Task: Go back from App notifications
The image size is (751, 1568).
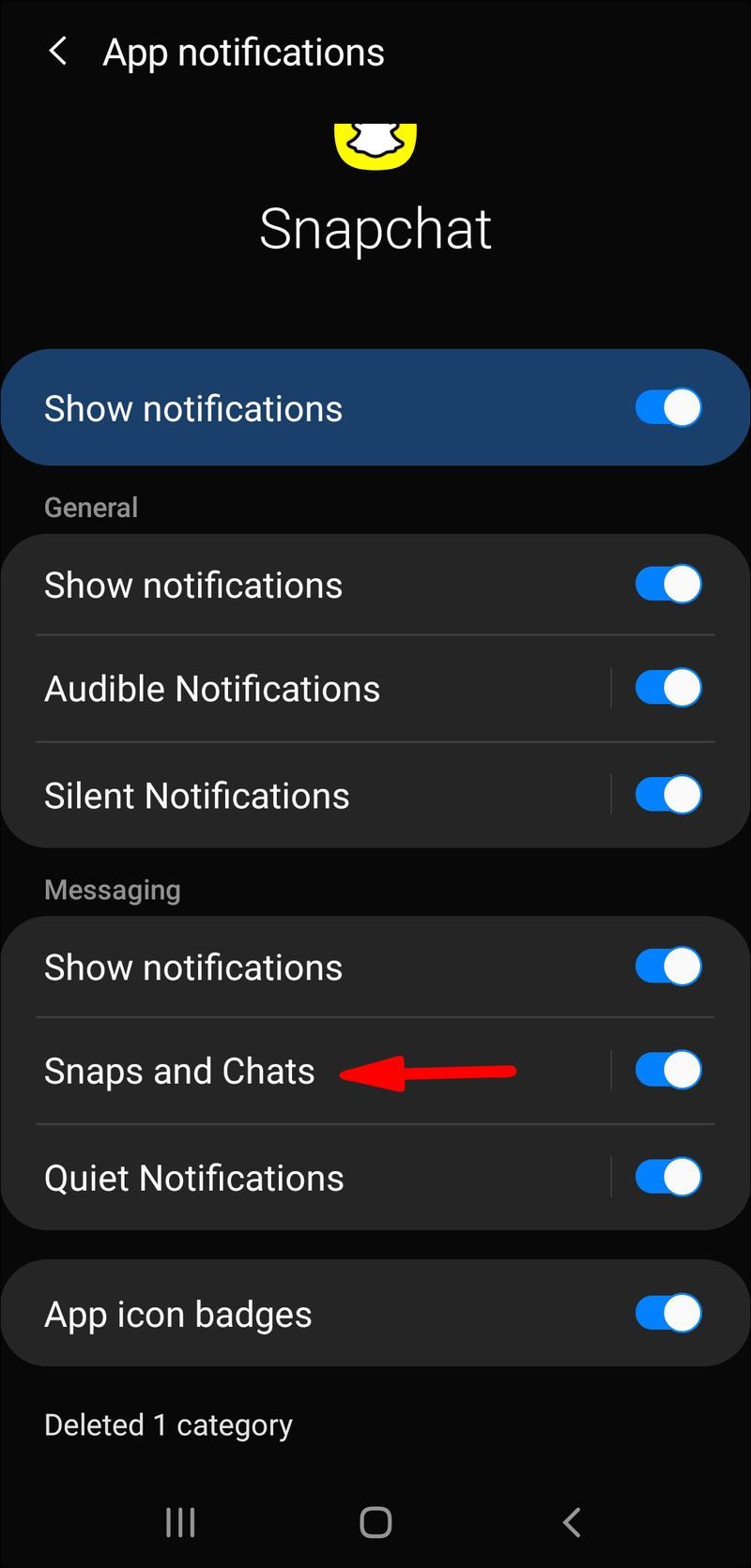Action: [x=58, y=52]
